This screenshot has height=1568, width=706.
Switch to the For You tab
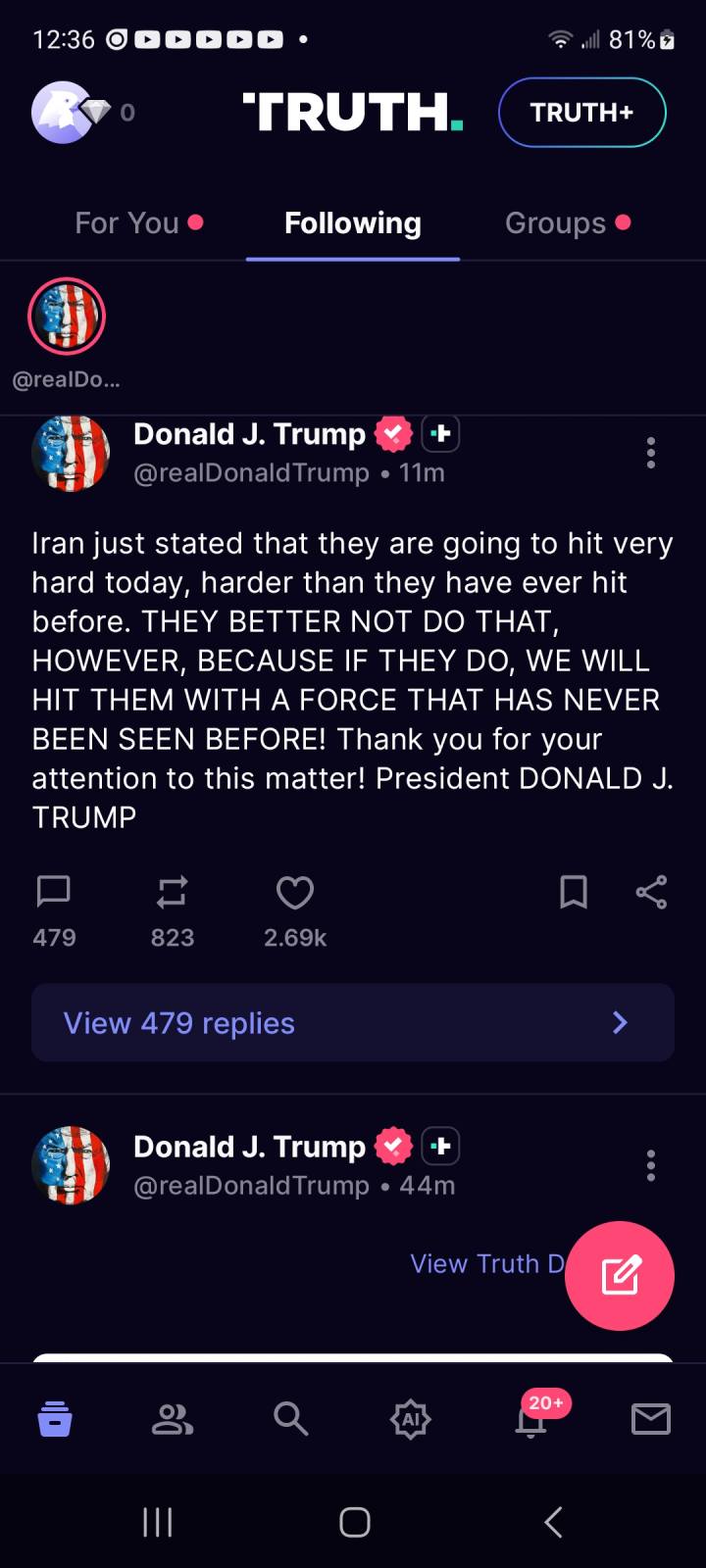coord(127,223)
